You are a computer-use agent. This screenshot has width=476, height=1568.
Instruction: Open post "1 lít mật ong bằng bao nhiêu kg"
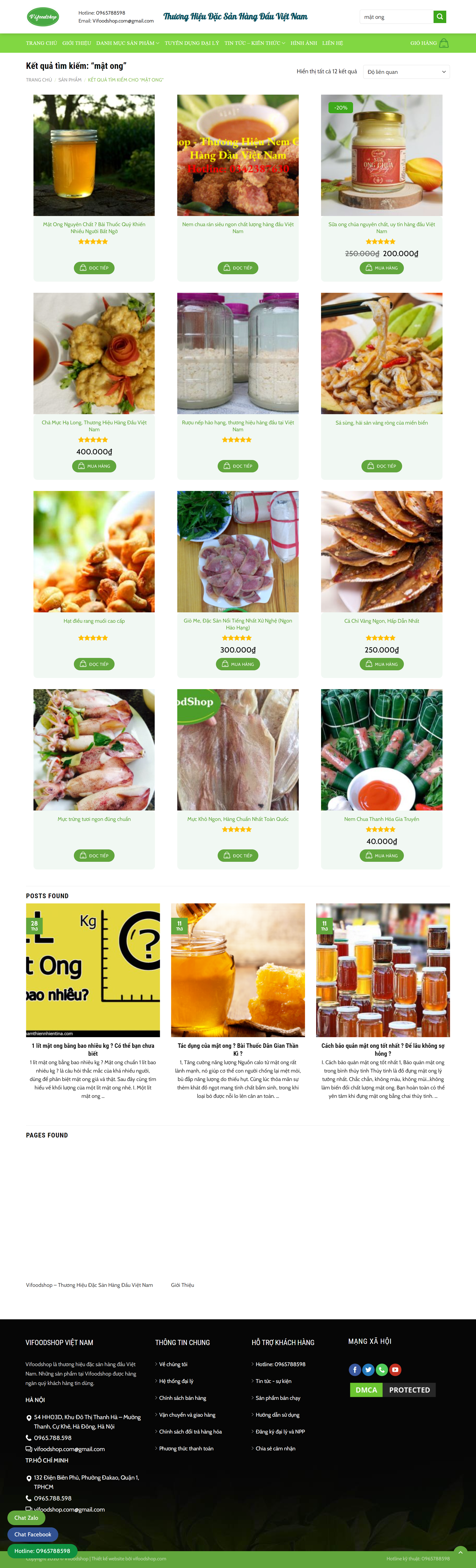click(x=93, y=1049)
